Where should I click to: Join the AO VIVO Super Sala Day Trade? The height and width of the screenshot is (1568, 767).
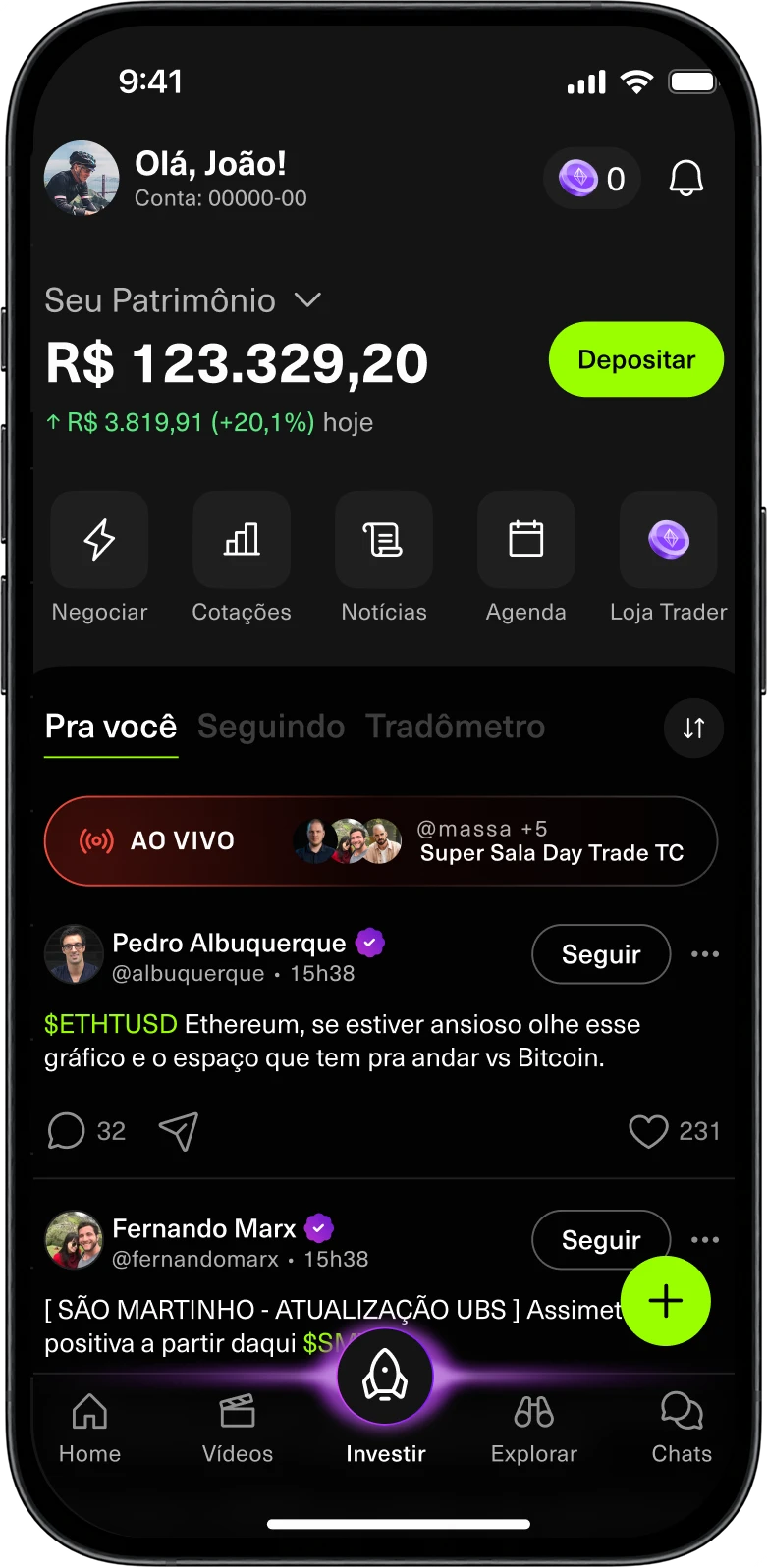tap(381, 841)
